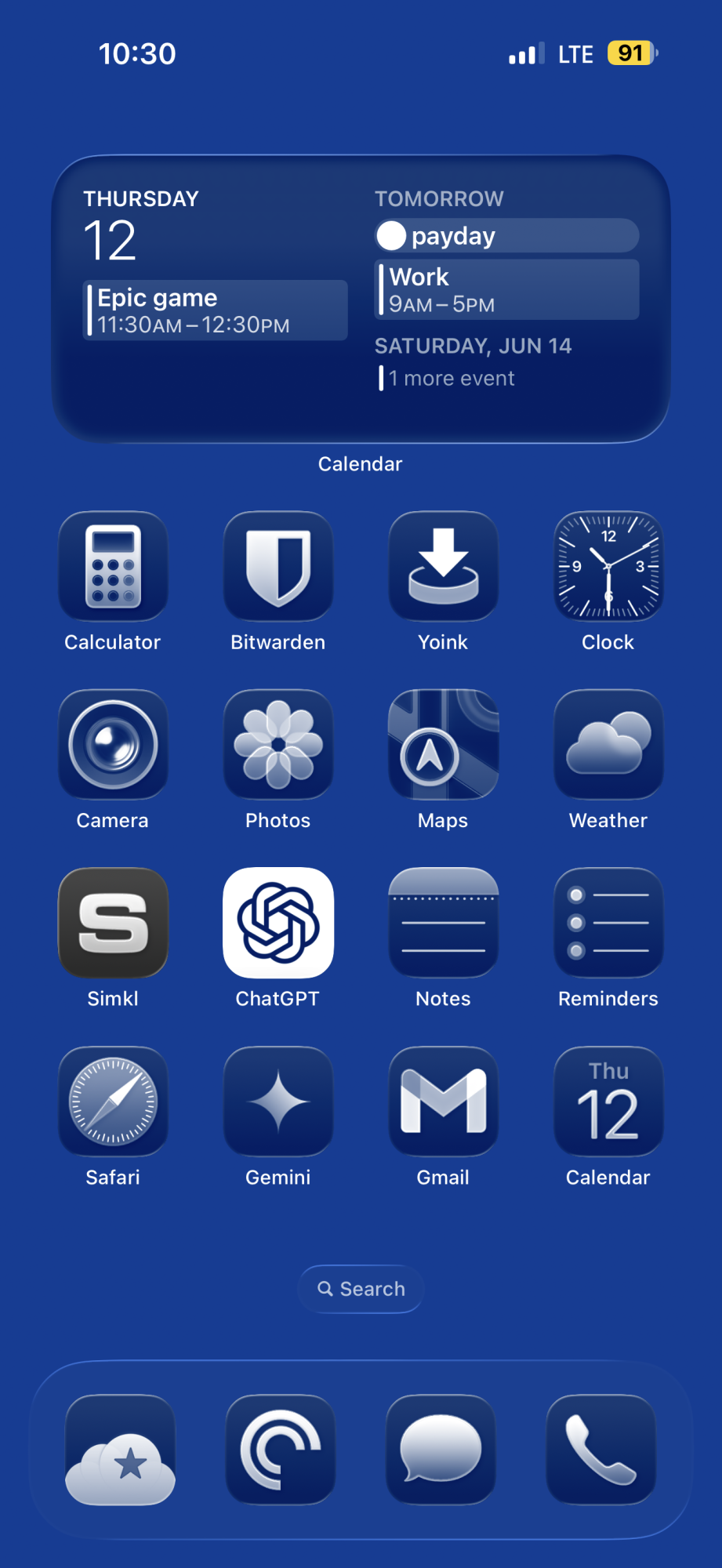
Task: Launch Bitwarden password manager
Action: click(x=278, y=566)
